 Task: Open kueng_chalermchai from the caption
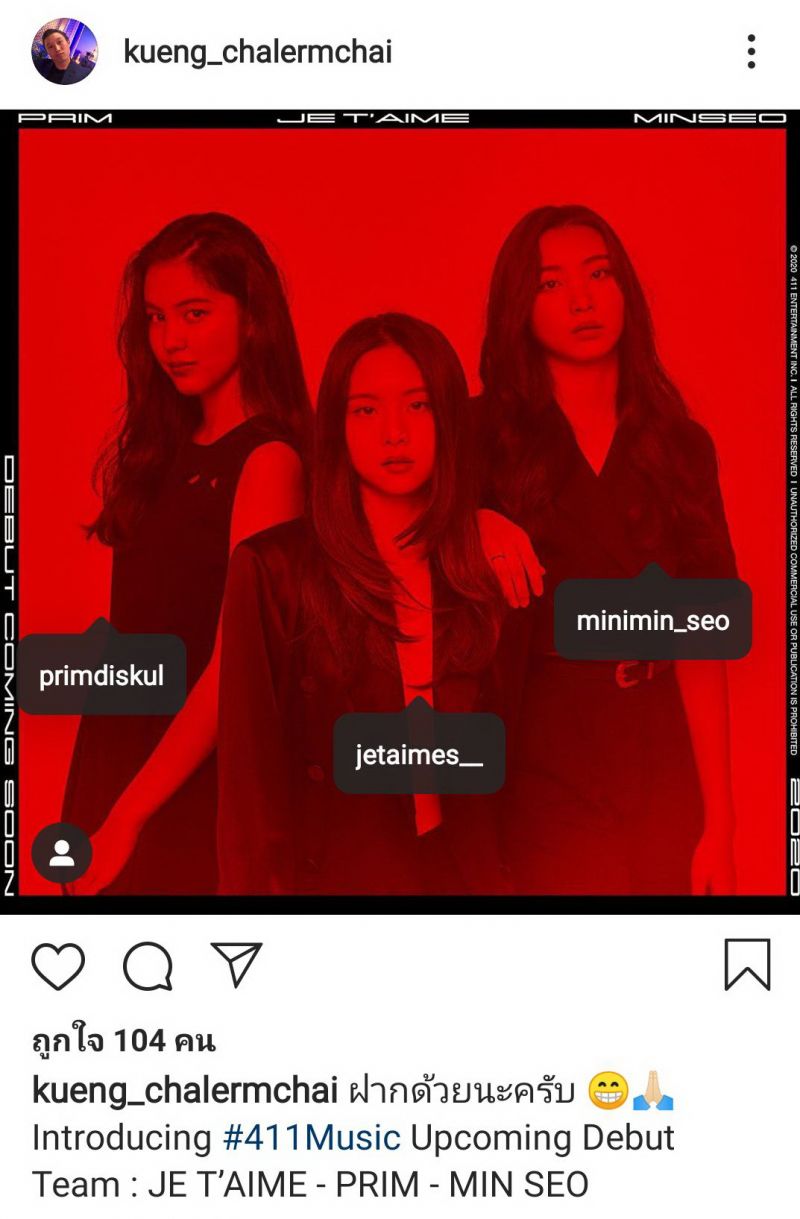[x=185, y=1091]
